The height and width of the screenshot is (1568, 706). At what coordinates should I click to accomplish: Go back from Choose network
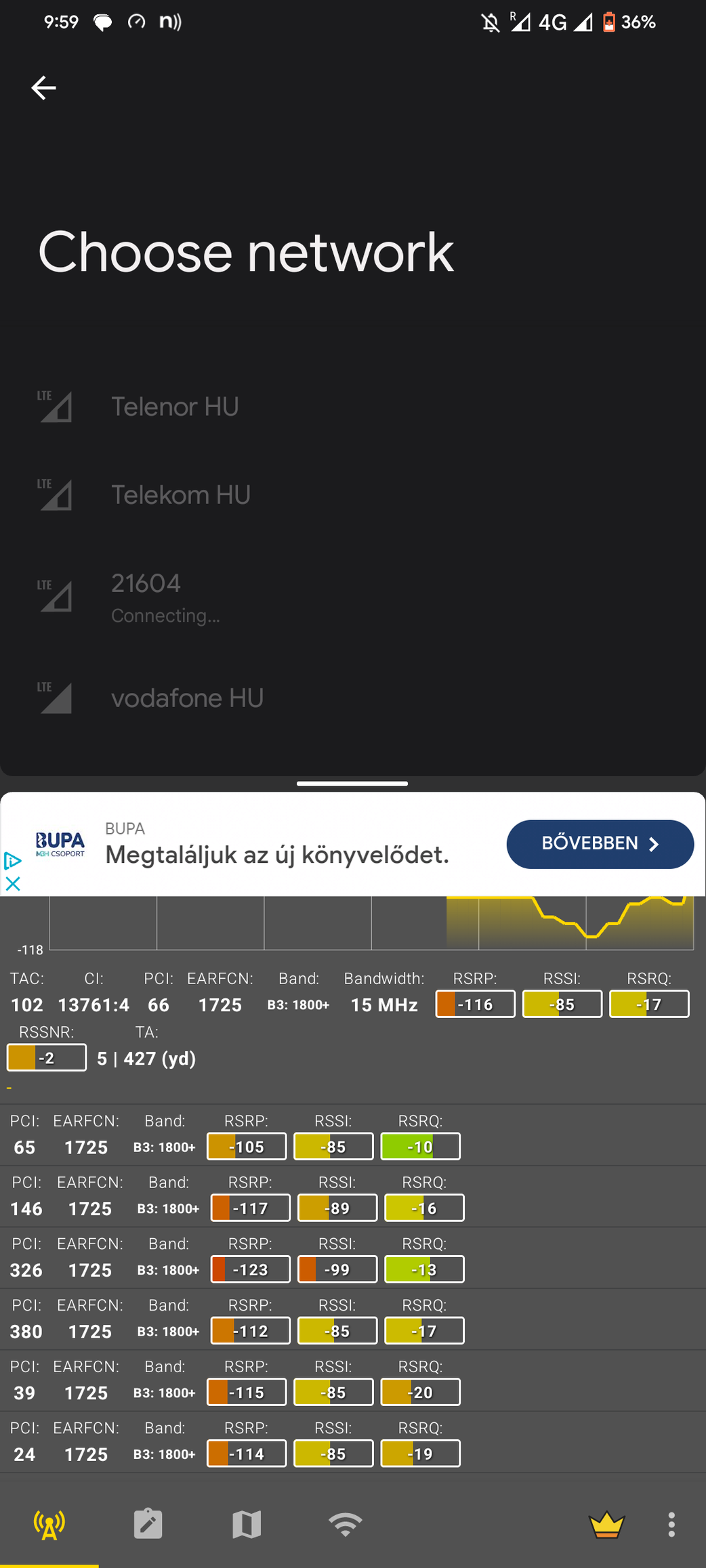pos(43,88)
